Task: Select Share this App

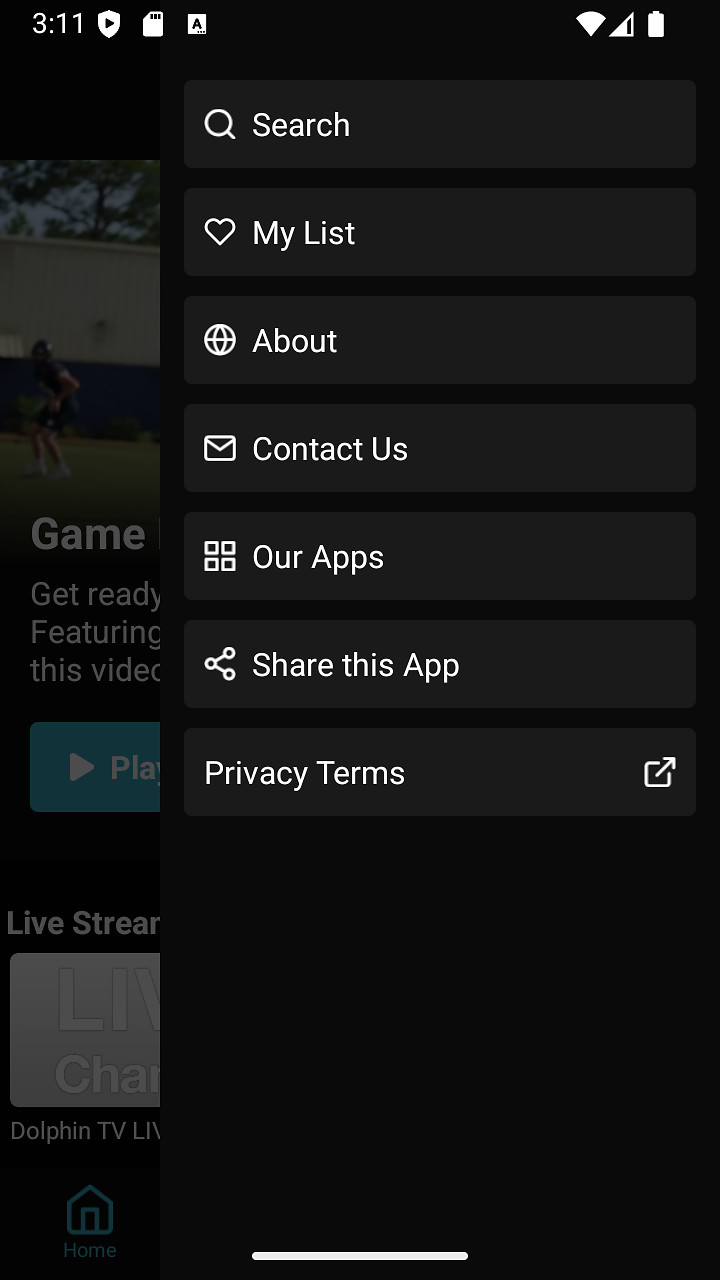Action: [x=440, y=664]
